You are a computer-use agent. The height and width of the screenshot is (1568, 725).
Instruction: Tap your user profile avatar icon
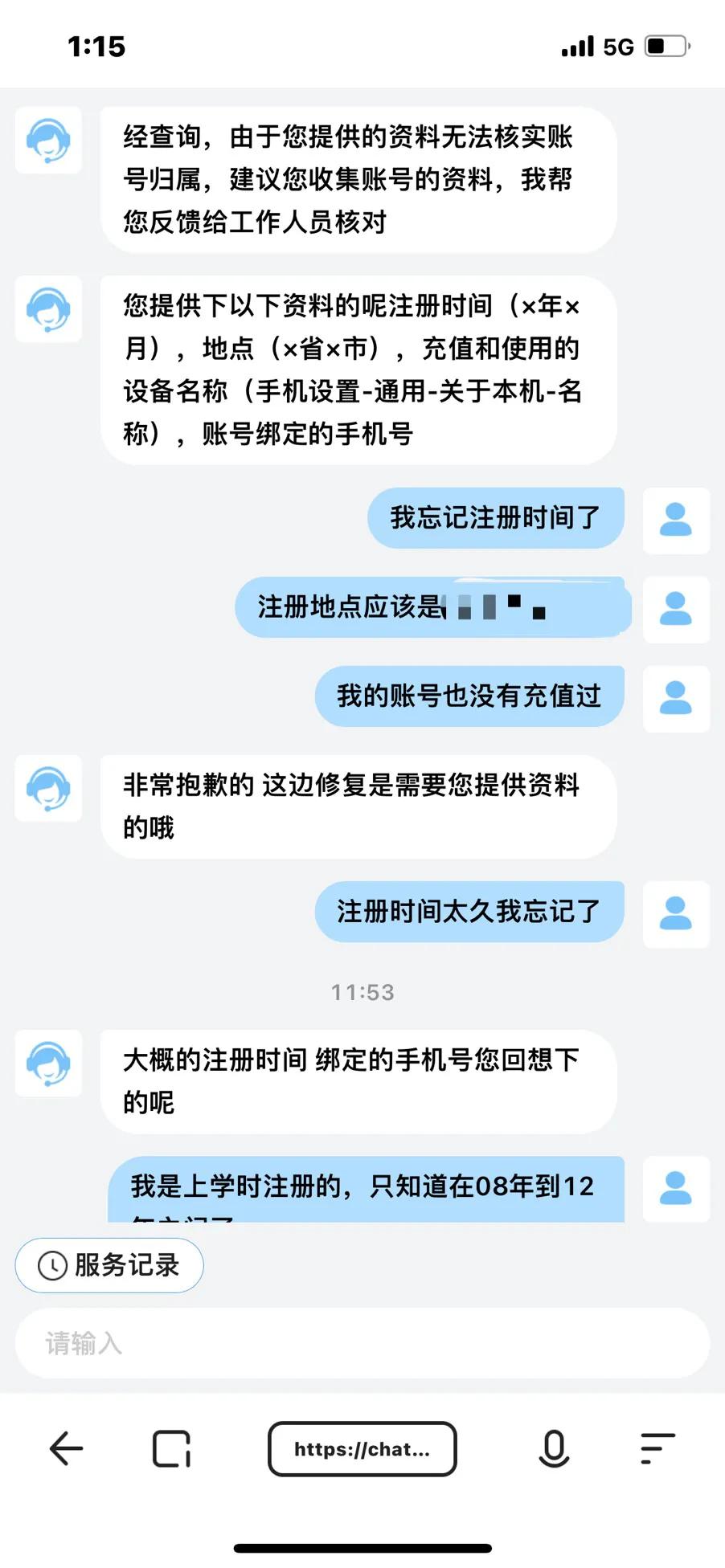(x=676, y=521)
